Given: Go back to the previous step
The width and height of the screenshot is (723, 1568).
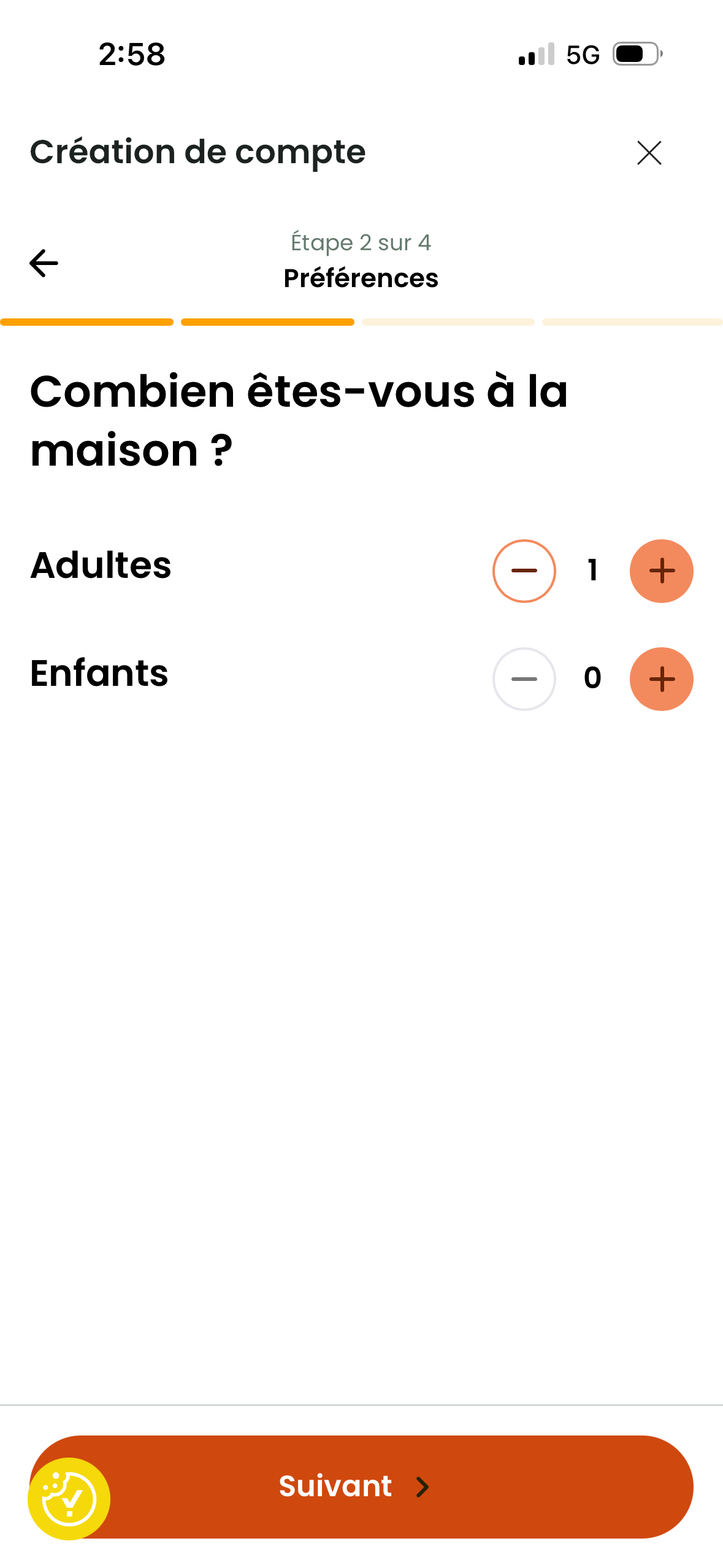Looking at the screenshot, I should point(44,263).
